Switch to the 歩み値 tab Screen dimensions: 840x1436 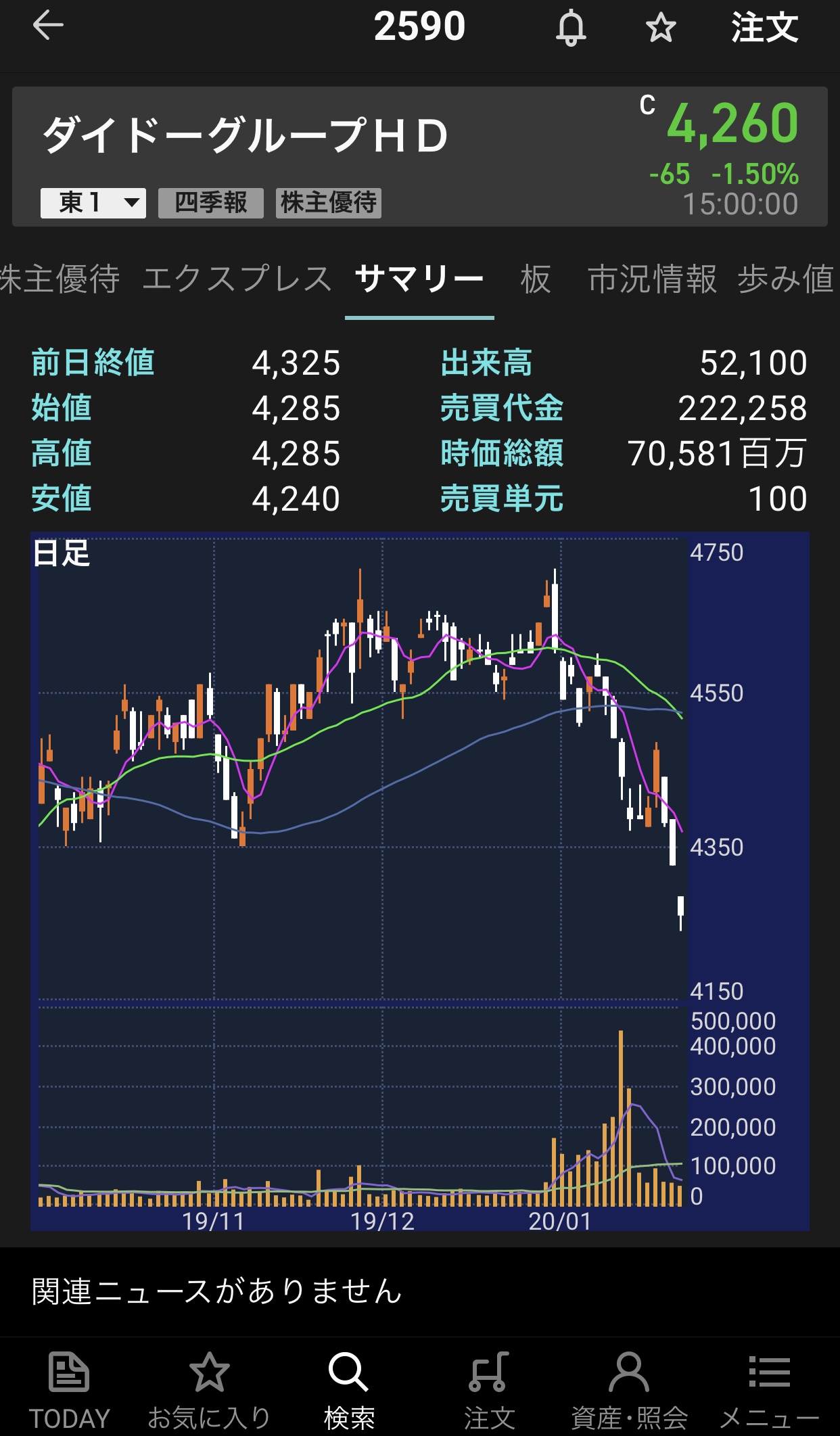tap(786, 279)
